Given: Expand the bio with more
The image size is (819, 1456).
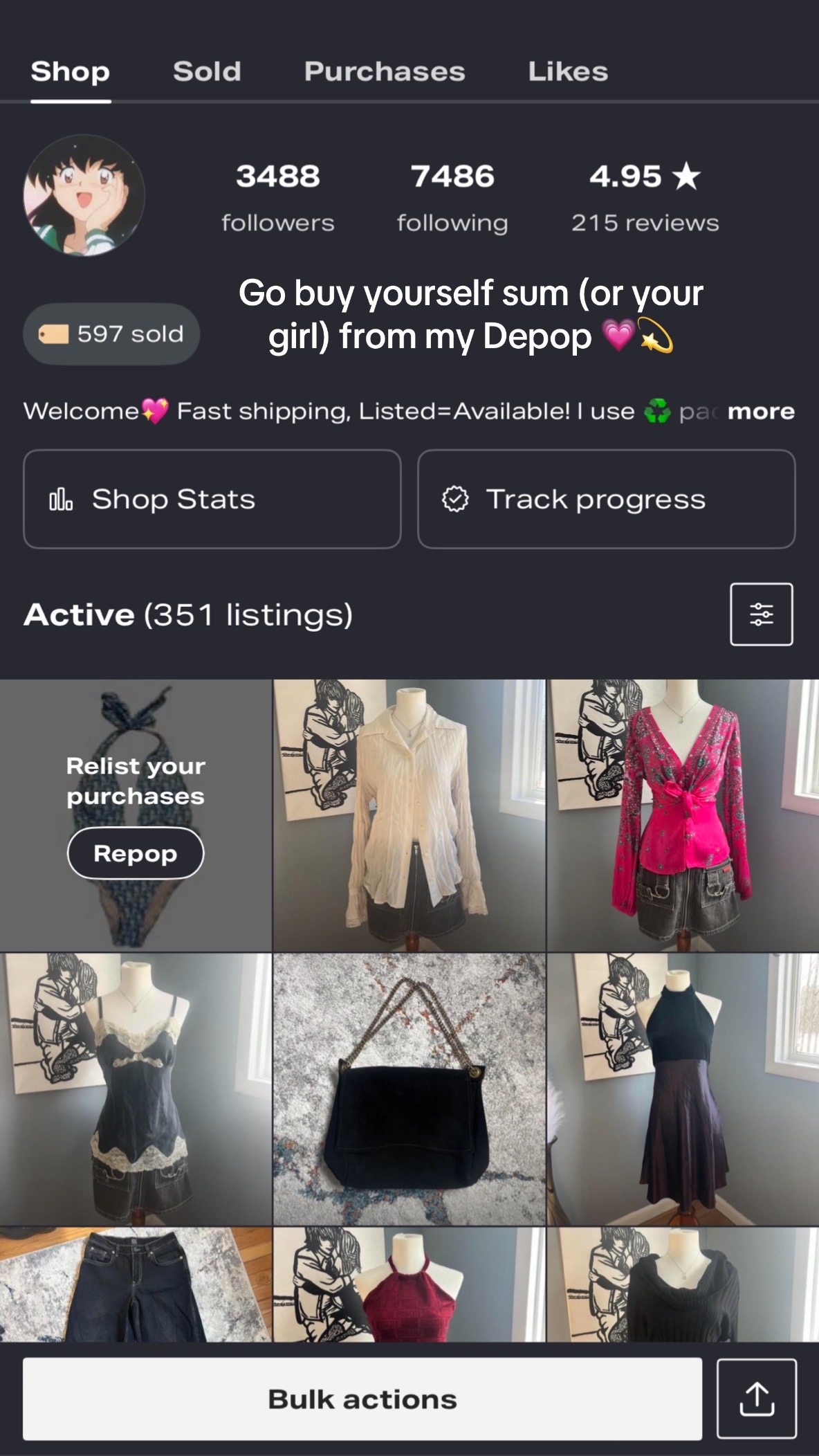Looking at the screenshot, I should pos(761,411).
